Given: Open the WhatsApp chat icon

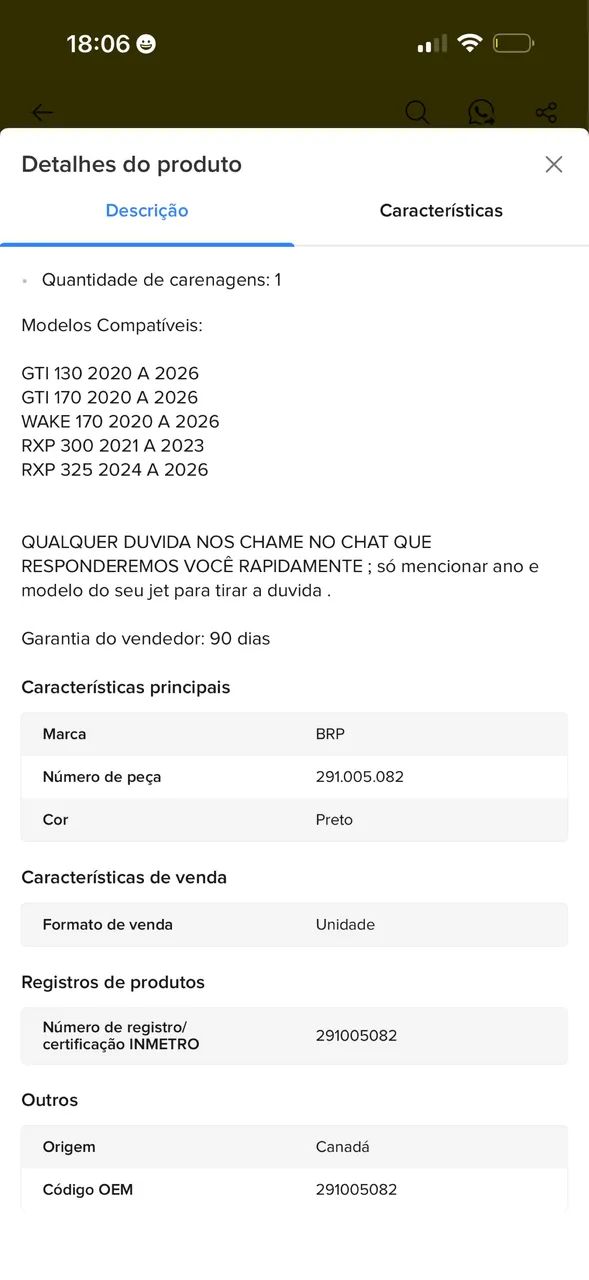Looking at the screenshot, I should click(x=481, y=112).
